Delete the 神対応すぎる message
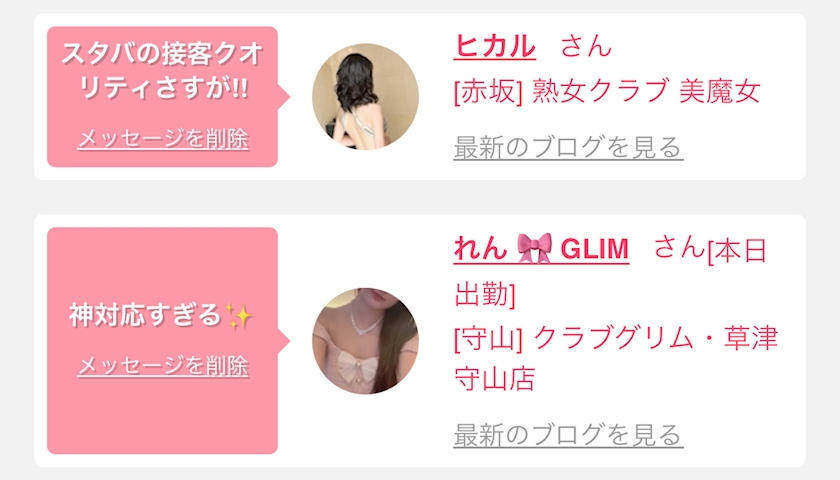This screenshot has width=840, height=480. [x=163, y=366]
